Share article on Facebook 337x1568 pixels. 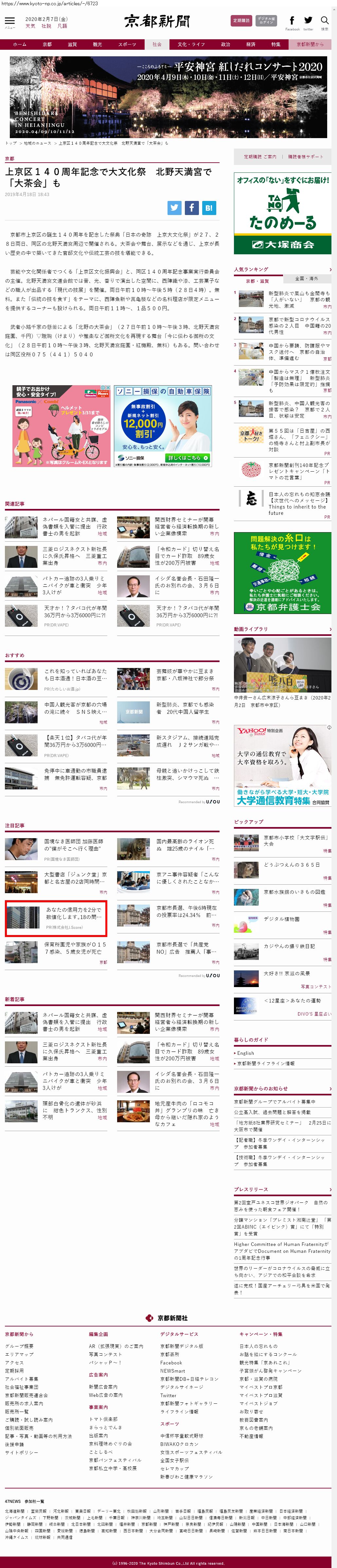[192, 207]
